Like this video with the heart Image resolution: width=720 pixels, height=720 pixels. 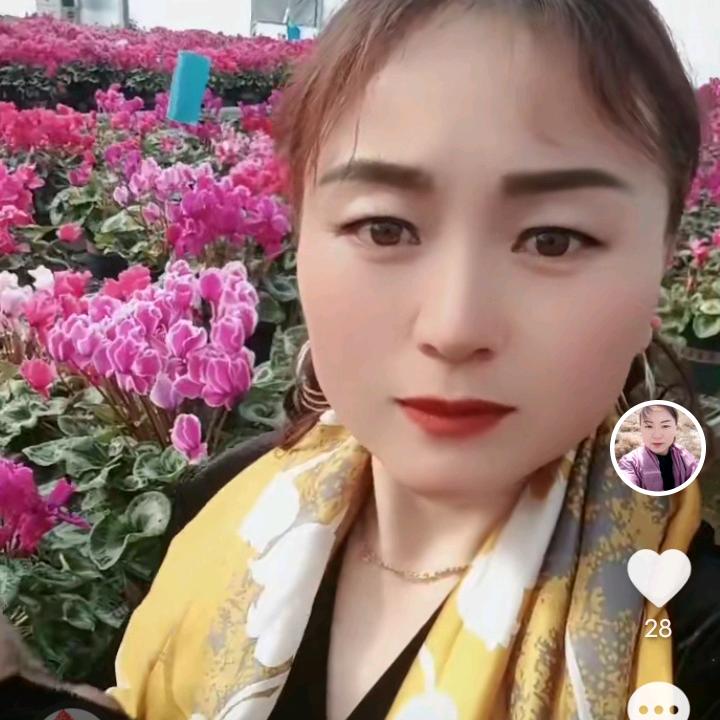tap(658, 577)
